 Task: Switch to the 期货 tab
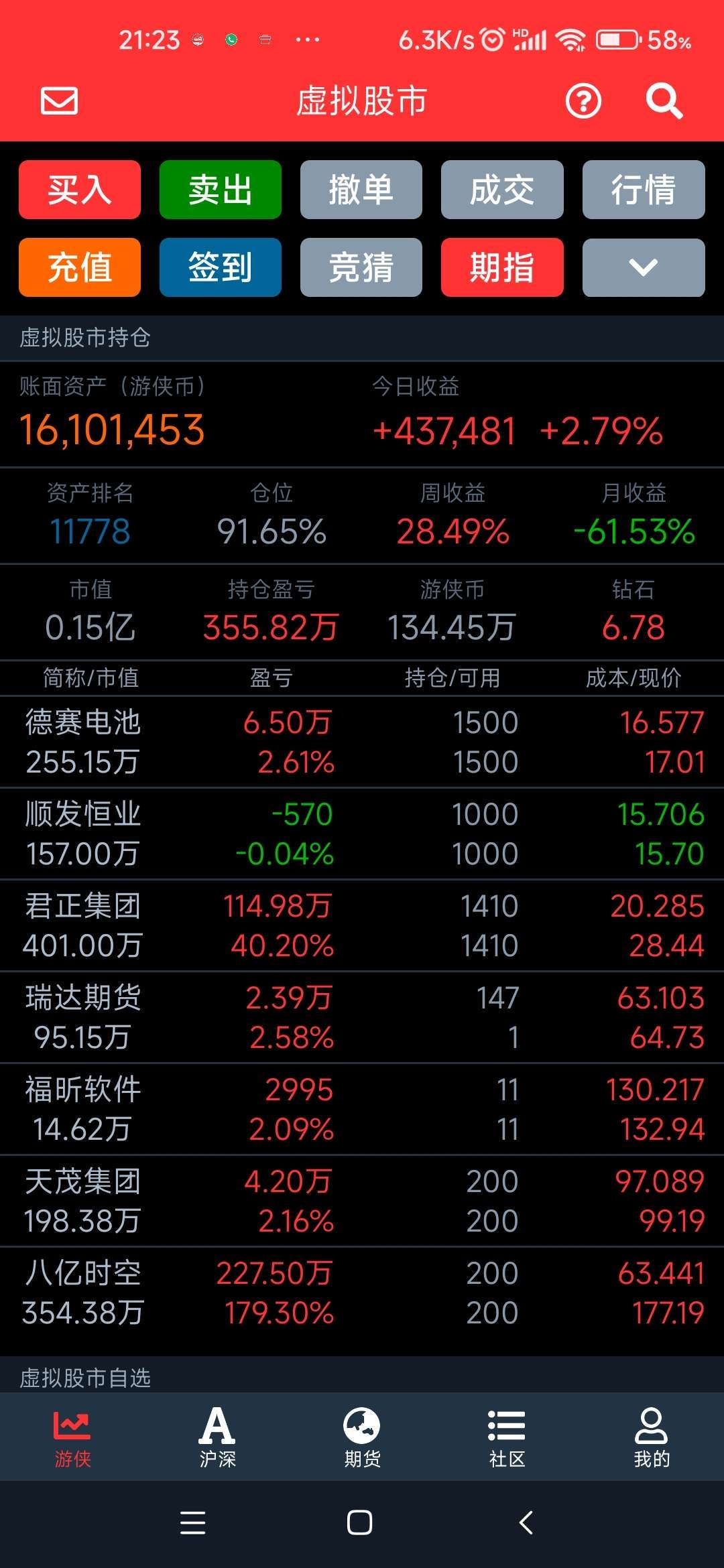pyautogui.click(x=362, y=1437)
